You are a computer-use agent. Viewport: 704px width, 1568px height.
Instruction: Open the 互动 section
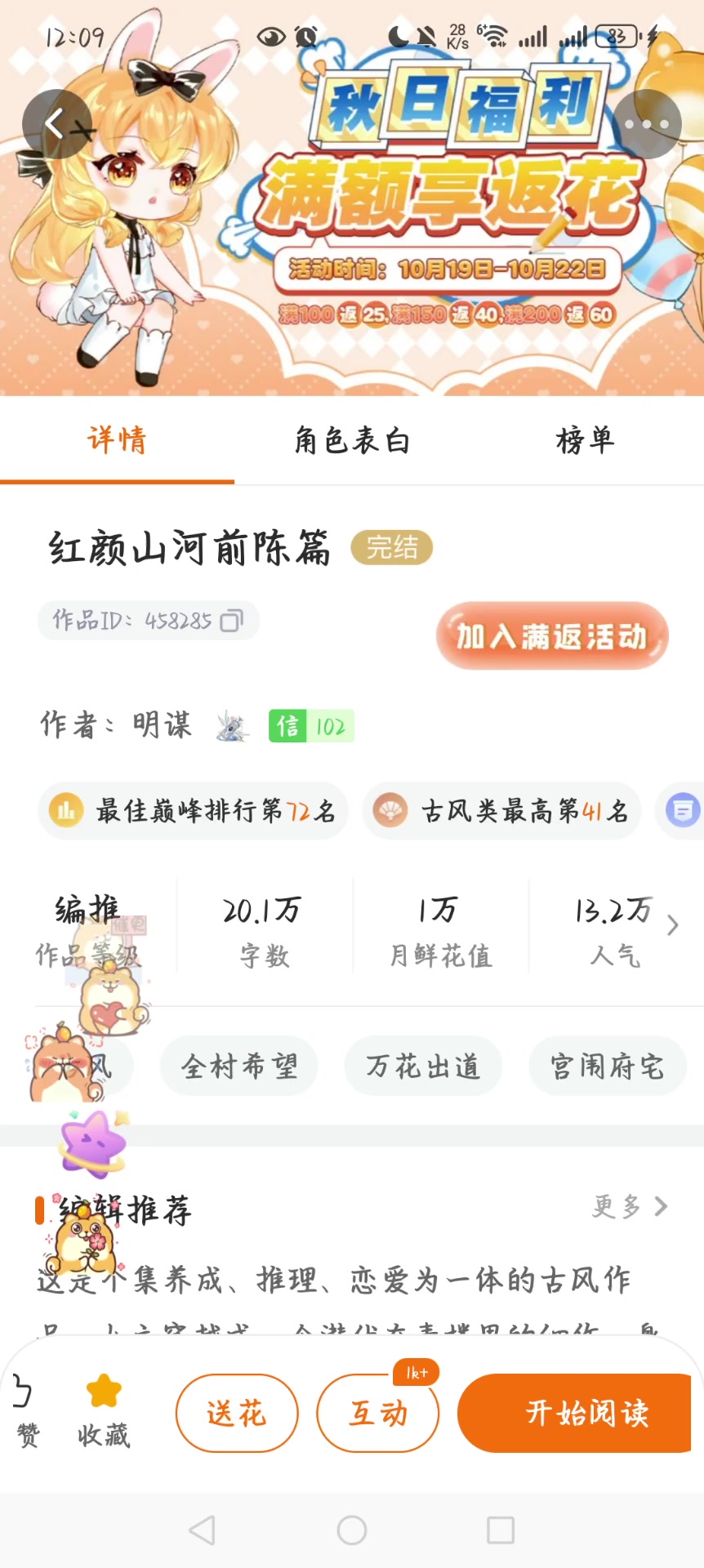pos(378,1414)
